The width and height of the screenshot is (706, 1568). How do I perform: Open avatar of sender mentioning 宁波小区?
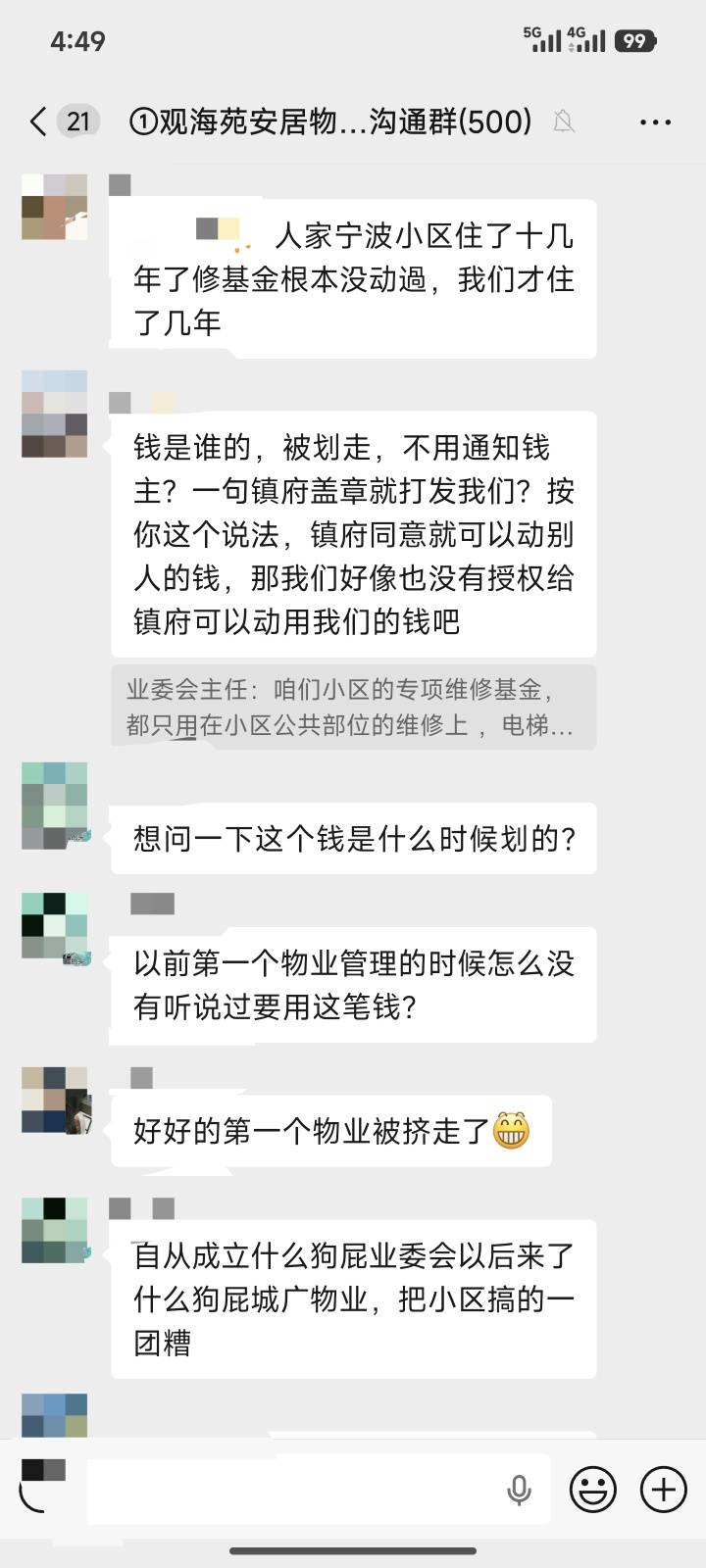55,208
